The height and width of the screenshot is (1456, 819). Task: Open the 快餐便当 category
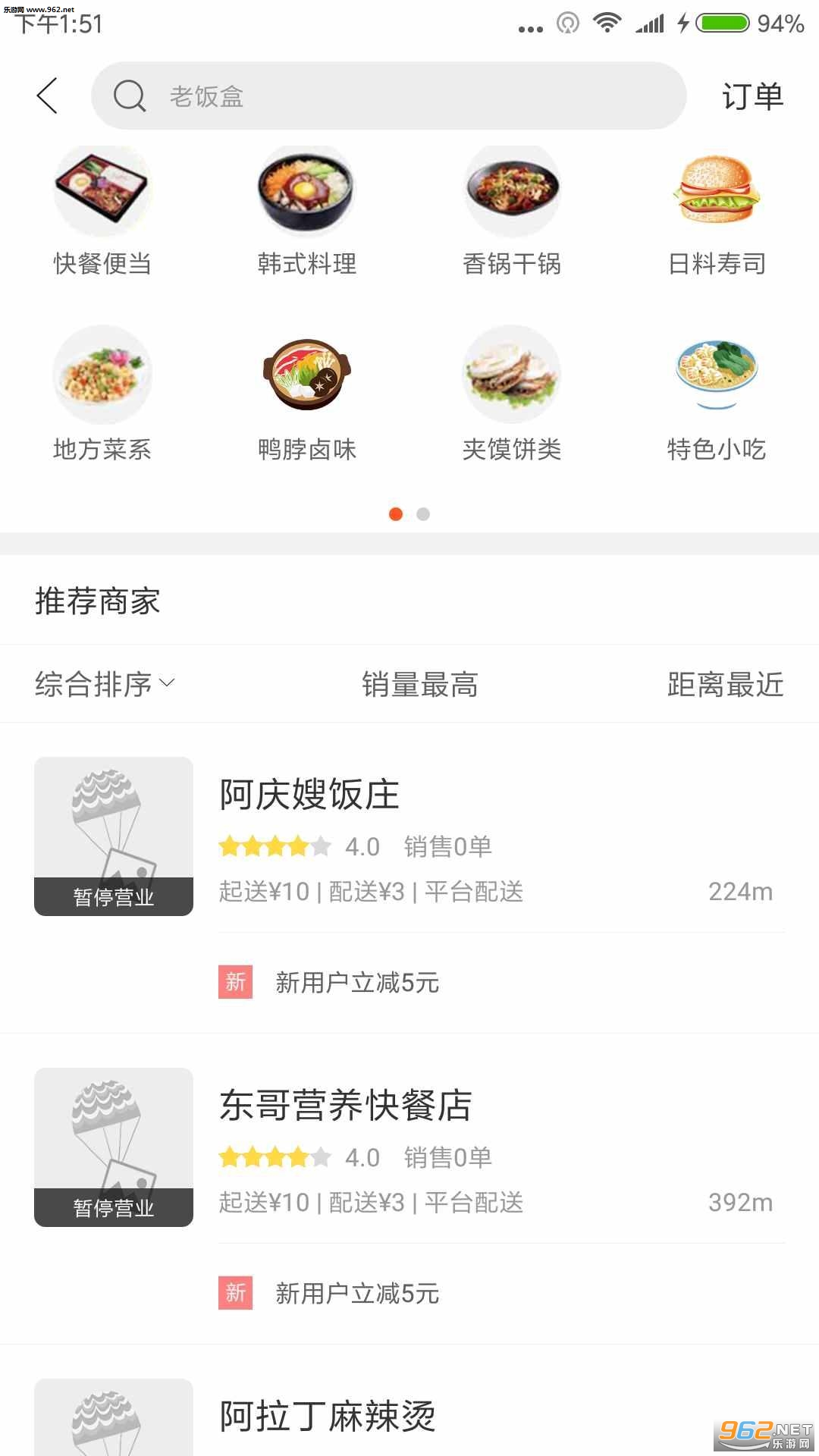[x=102, y=210]
